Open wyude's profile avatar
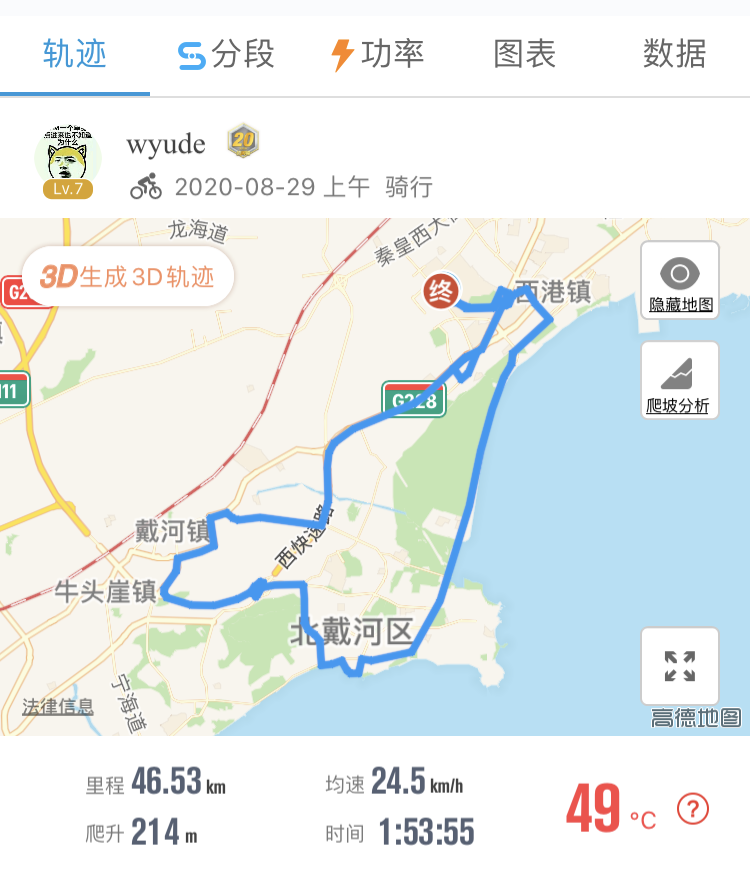This screenshot has width=750, height=890. pyautogui.click(x=68, y=160)
